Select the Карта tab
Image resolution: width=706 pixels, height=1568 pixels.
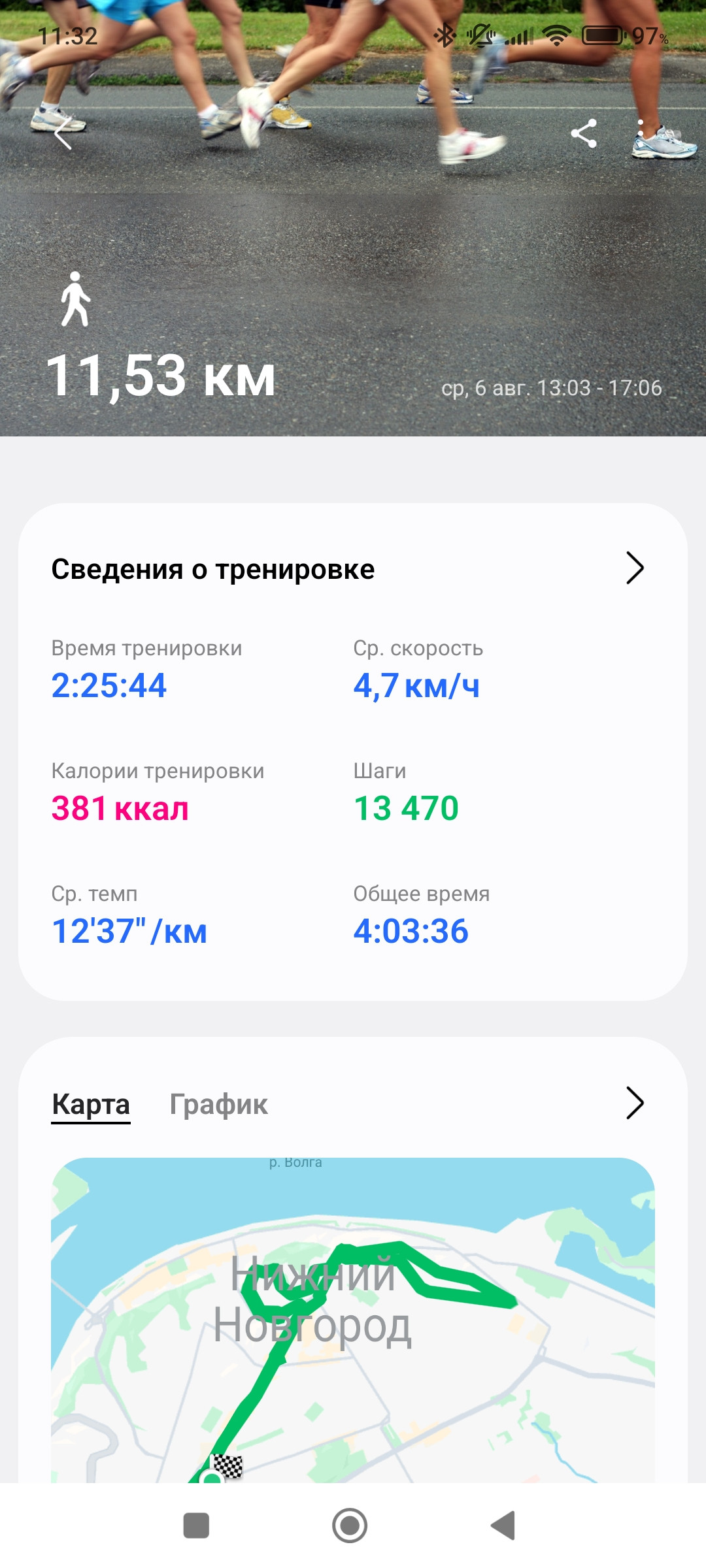91,1104
